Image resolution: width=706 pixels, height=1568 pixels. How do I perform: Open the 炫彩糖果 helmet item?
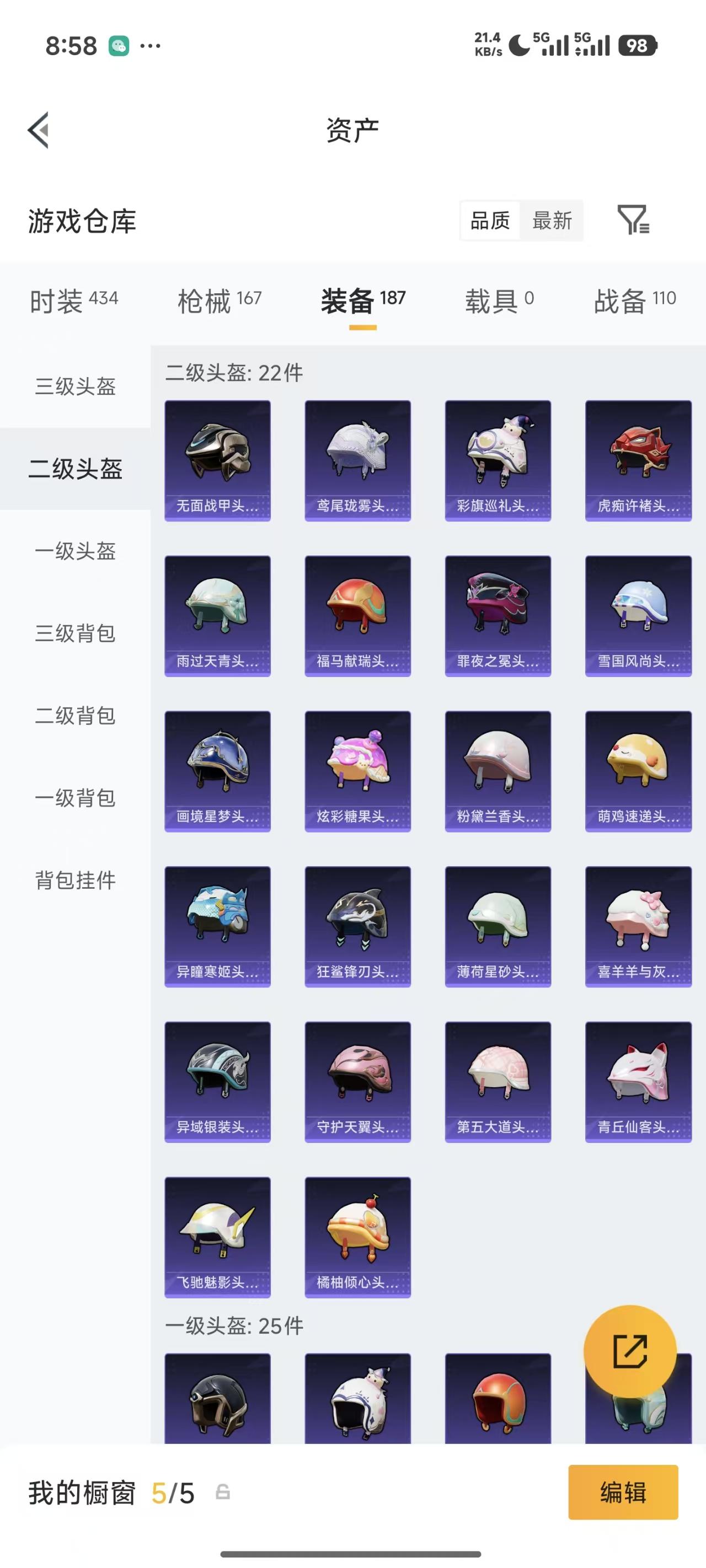point(357,771)
